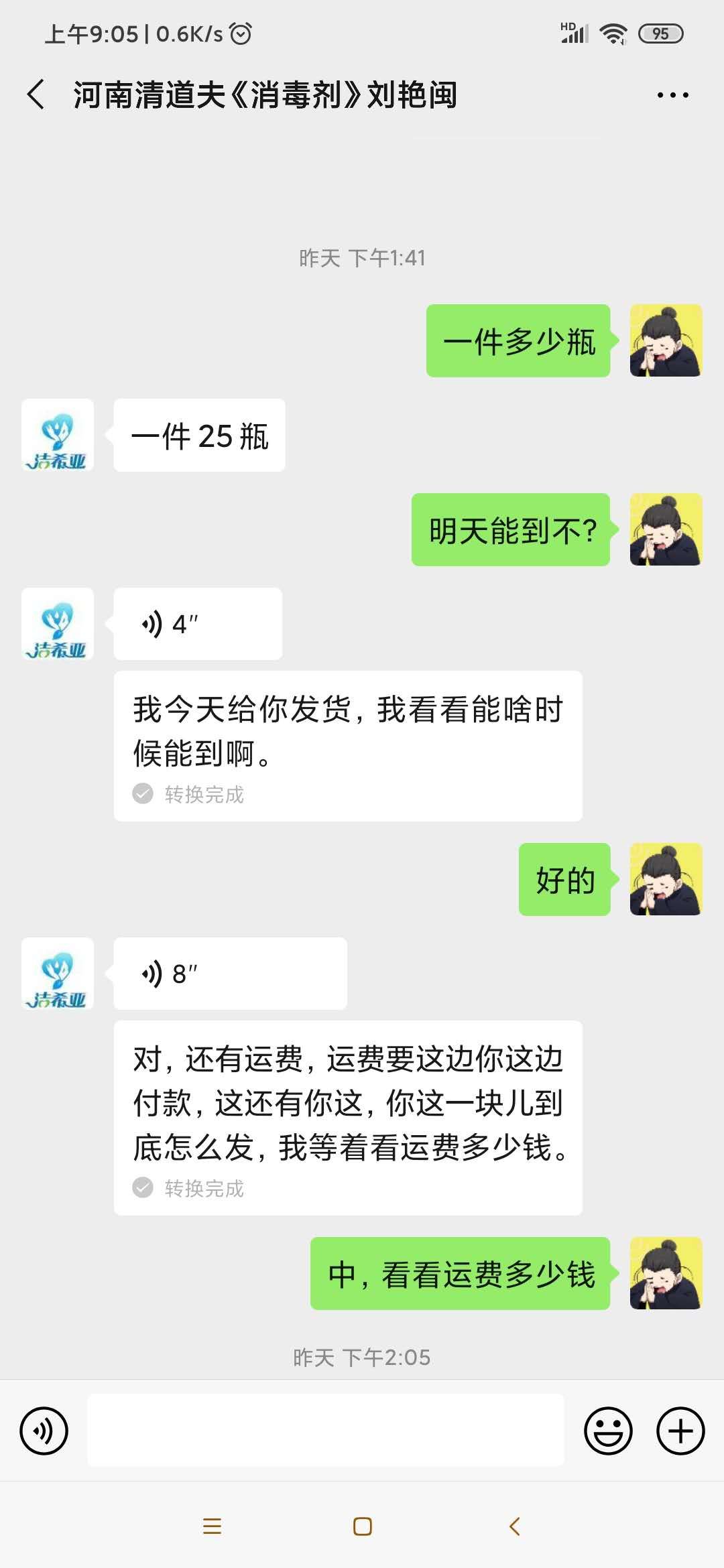Viewport: 724px width, 1568px height.
Task: Focus the message text field
Action: 326,1431
